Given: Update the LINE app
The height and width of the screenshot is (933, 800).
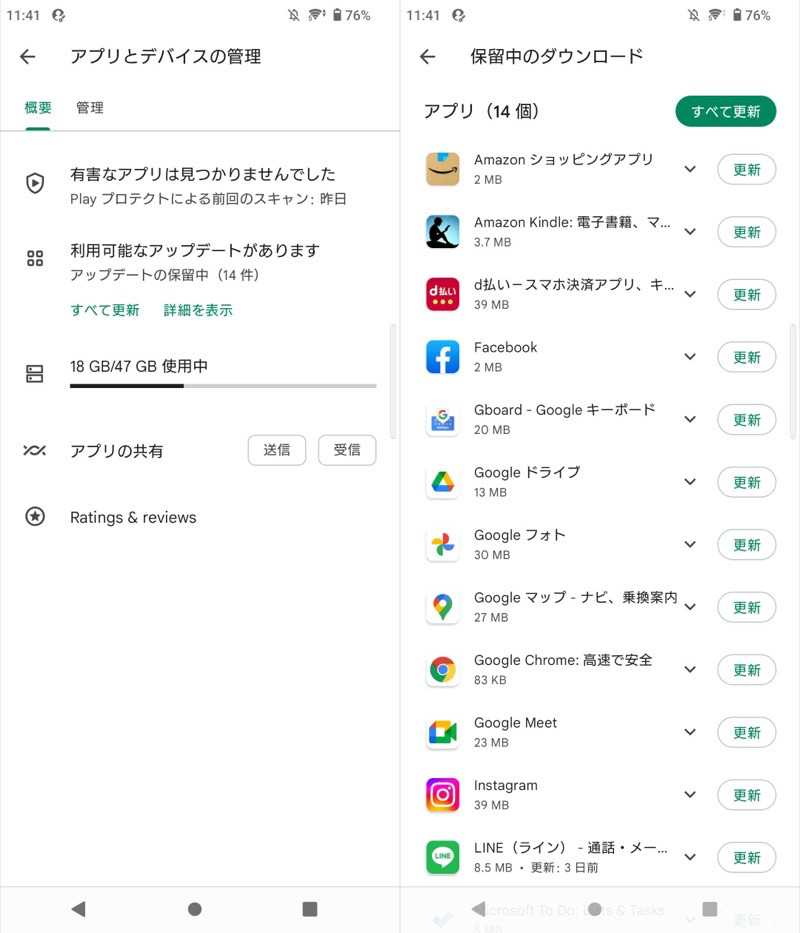Looking at the screenshot, I should tap(746, 857).
